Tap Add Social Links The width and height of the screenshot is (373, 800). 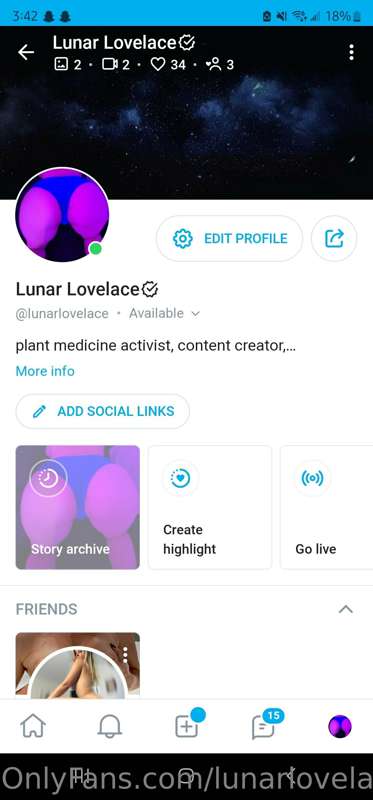(x=103, y=411)
